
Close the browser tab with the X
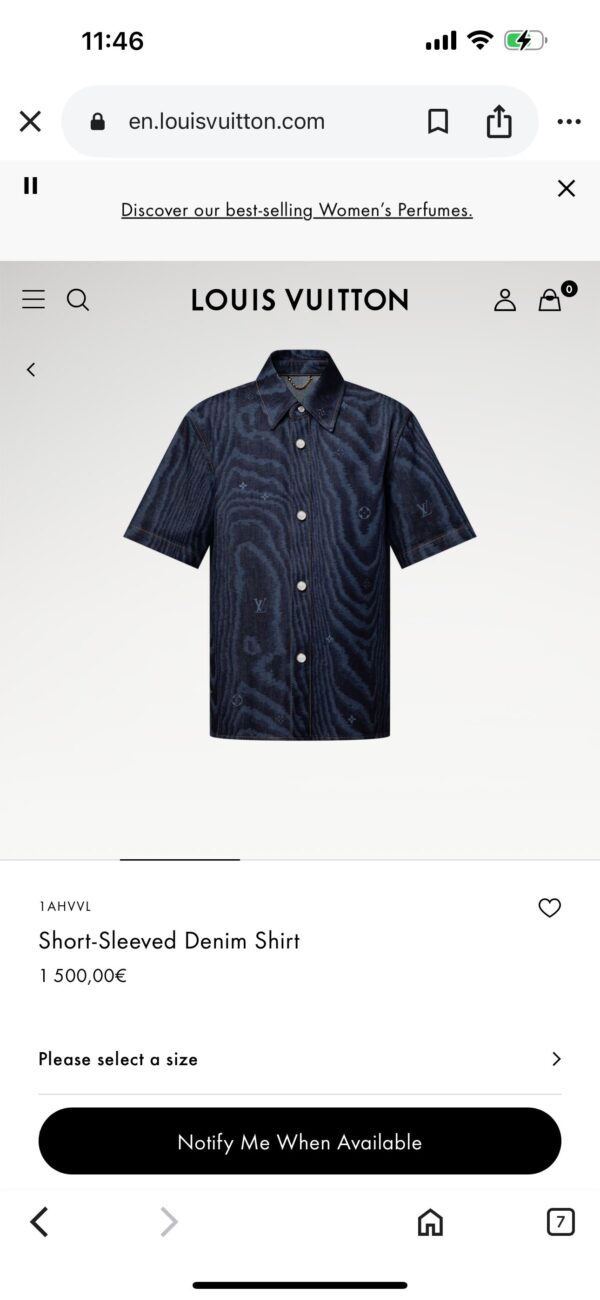(x=31, y=122)
